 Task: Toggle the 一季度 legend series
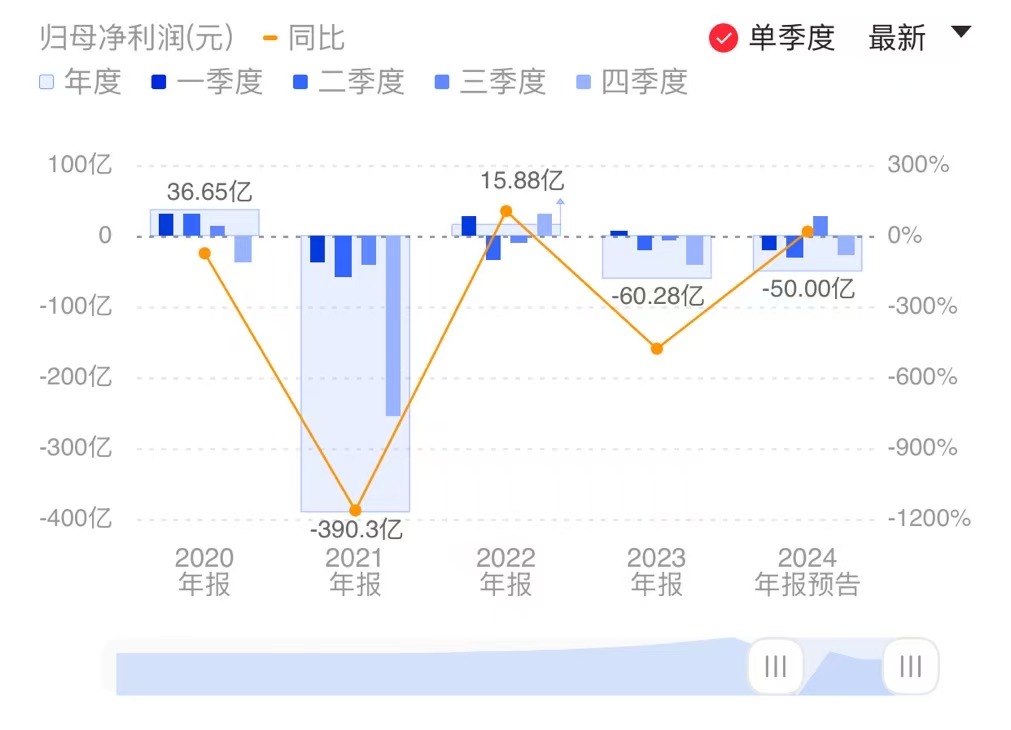[206, 82]
